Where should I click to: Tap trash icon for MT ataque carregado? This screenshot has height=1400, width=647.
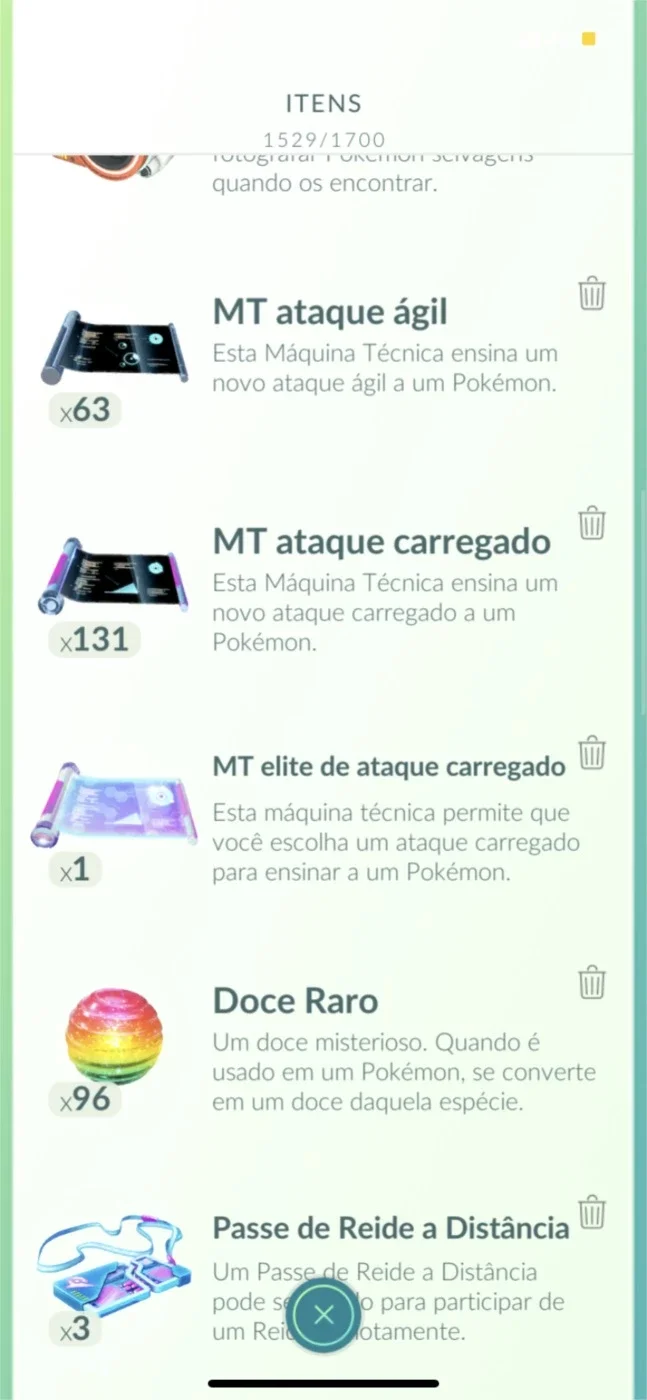592,523
